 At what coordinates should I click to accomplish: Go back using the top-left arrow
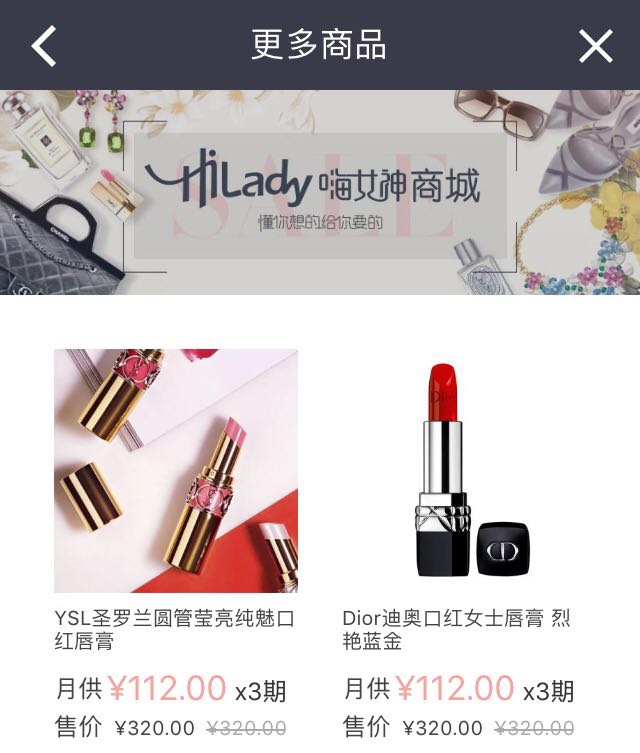44,46
